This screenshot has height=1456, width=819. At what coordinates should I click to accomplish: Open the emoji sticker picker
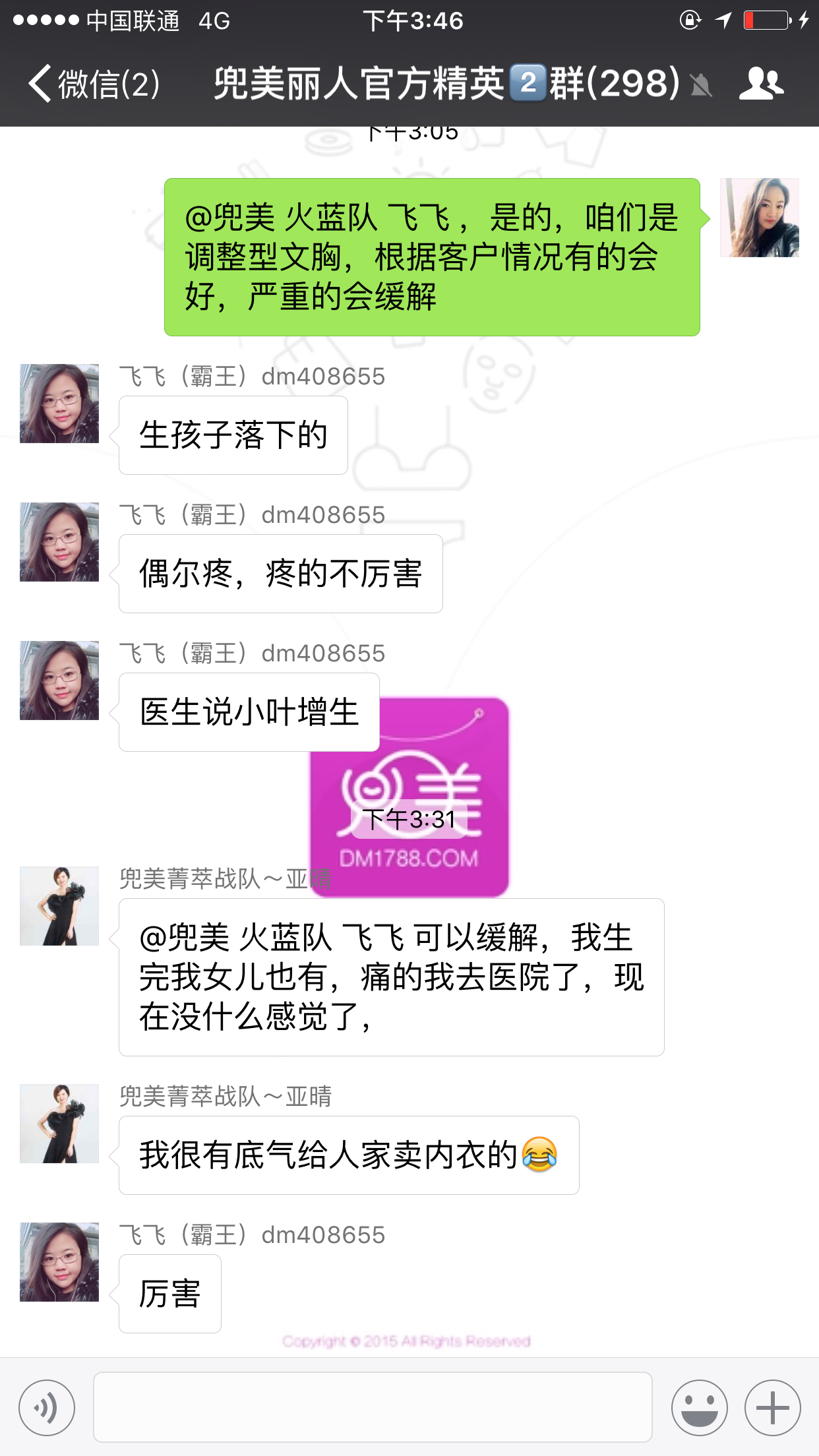tap(699, 1407)
